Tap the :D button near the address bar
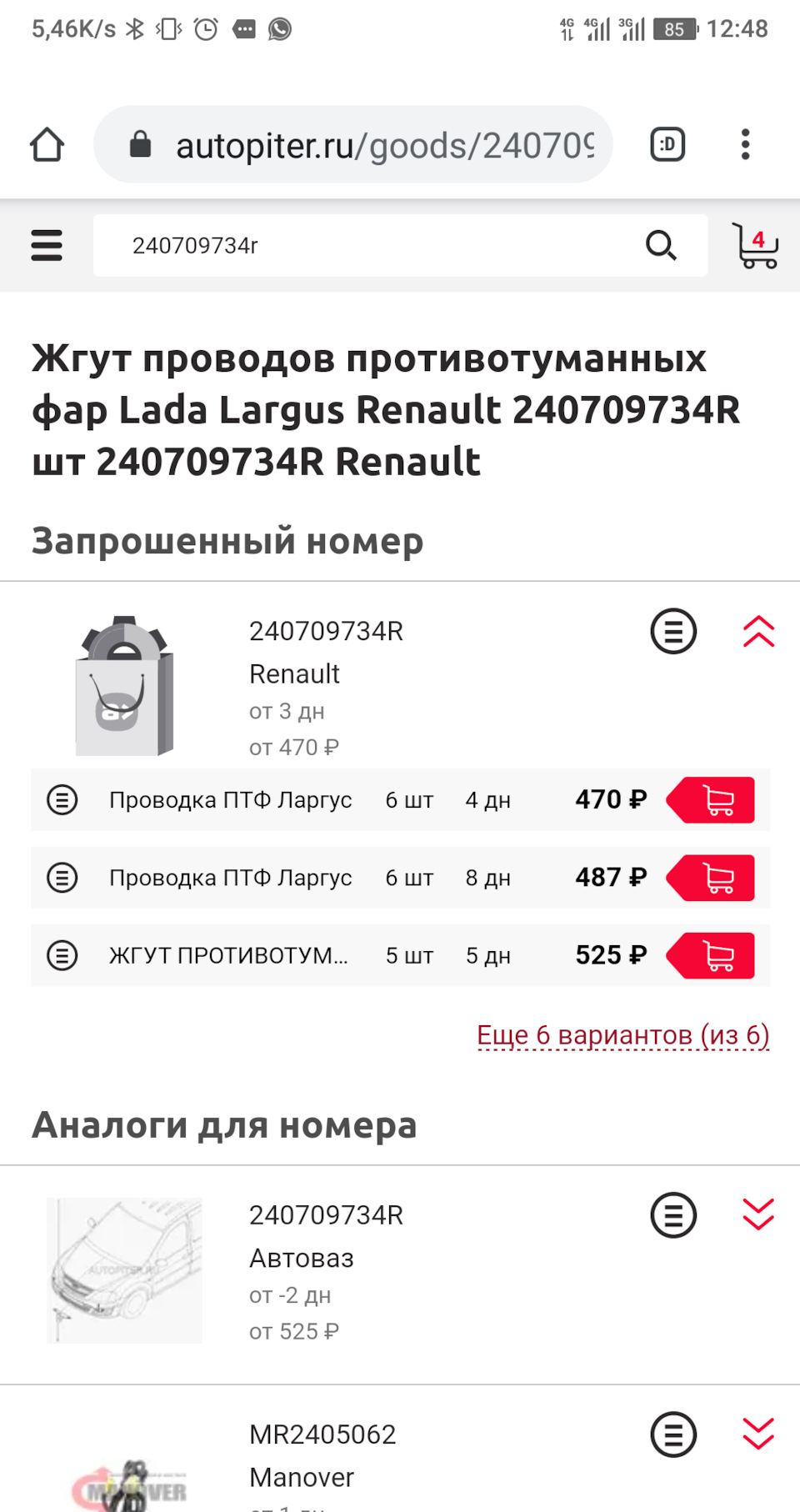 tap(667, 143)
